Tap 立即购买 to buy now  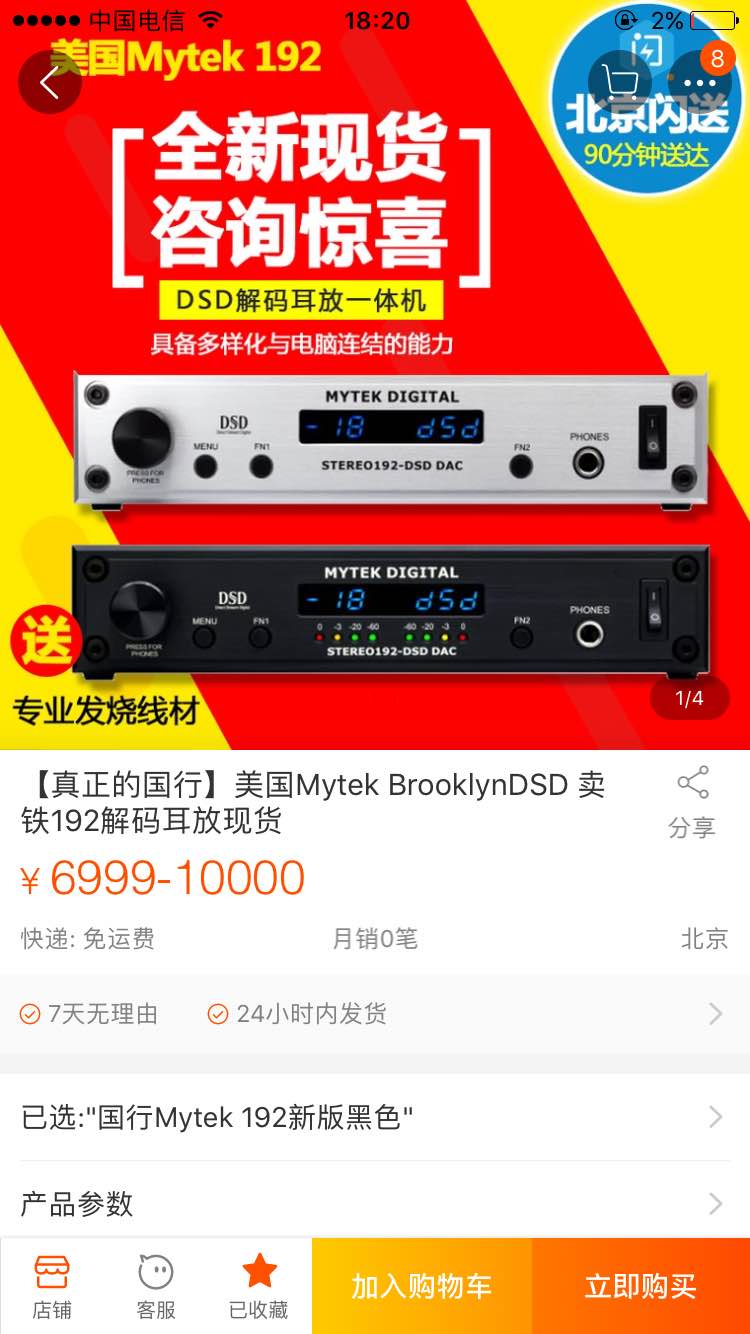[x=640, y=1286]
